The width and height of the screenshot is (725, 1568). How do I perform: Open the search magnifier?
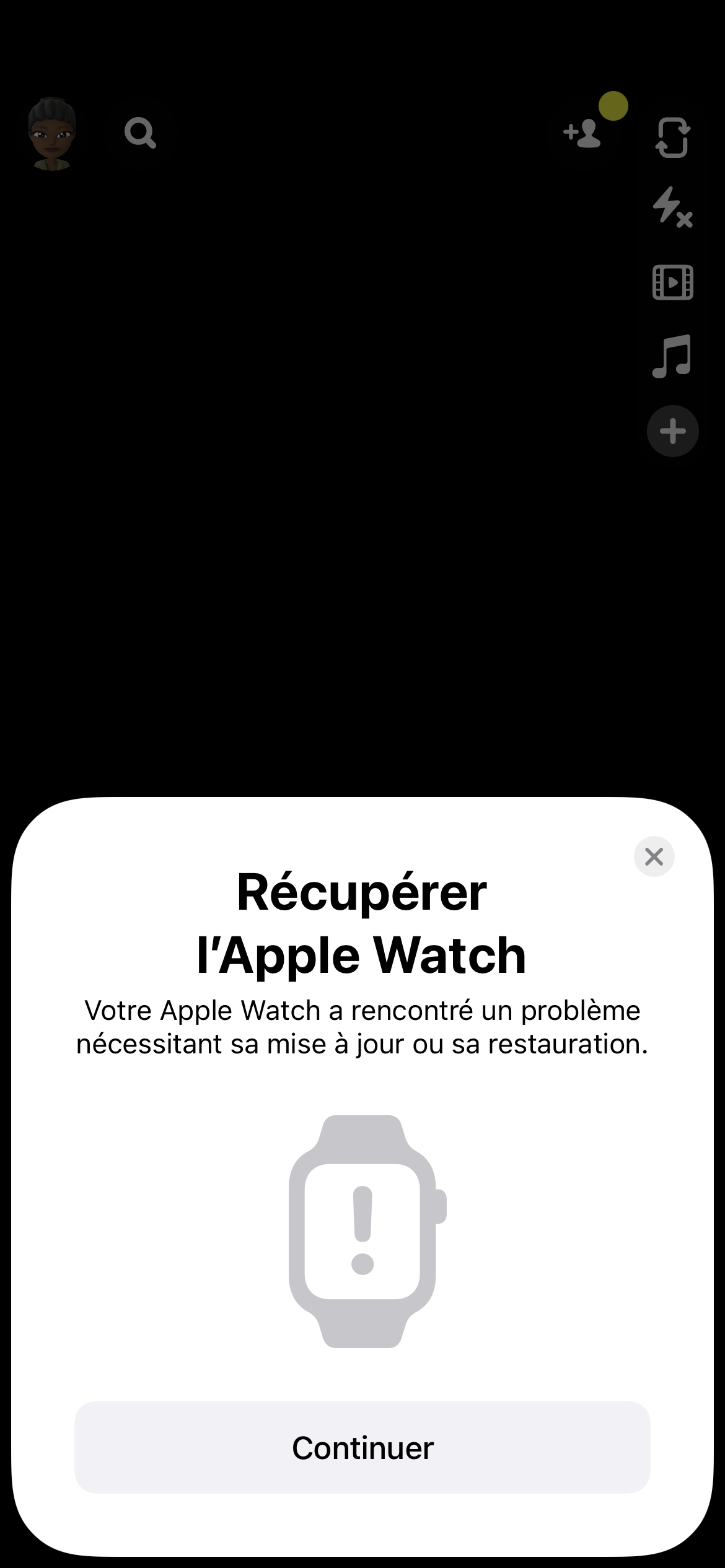(x=140, y=133)
